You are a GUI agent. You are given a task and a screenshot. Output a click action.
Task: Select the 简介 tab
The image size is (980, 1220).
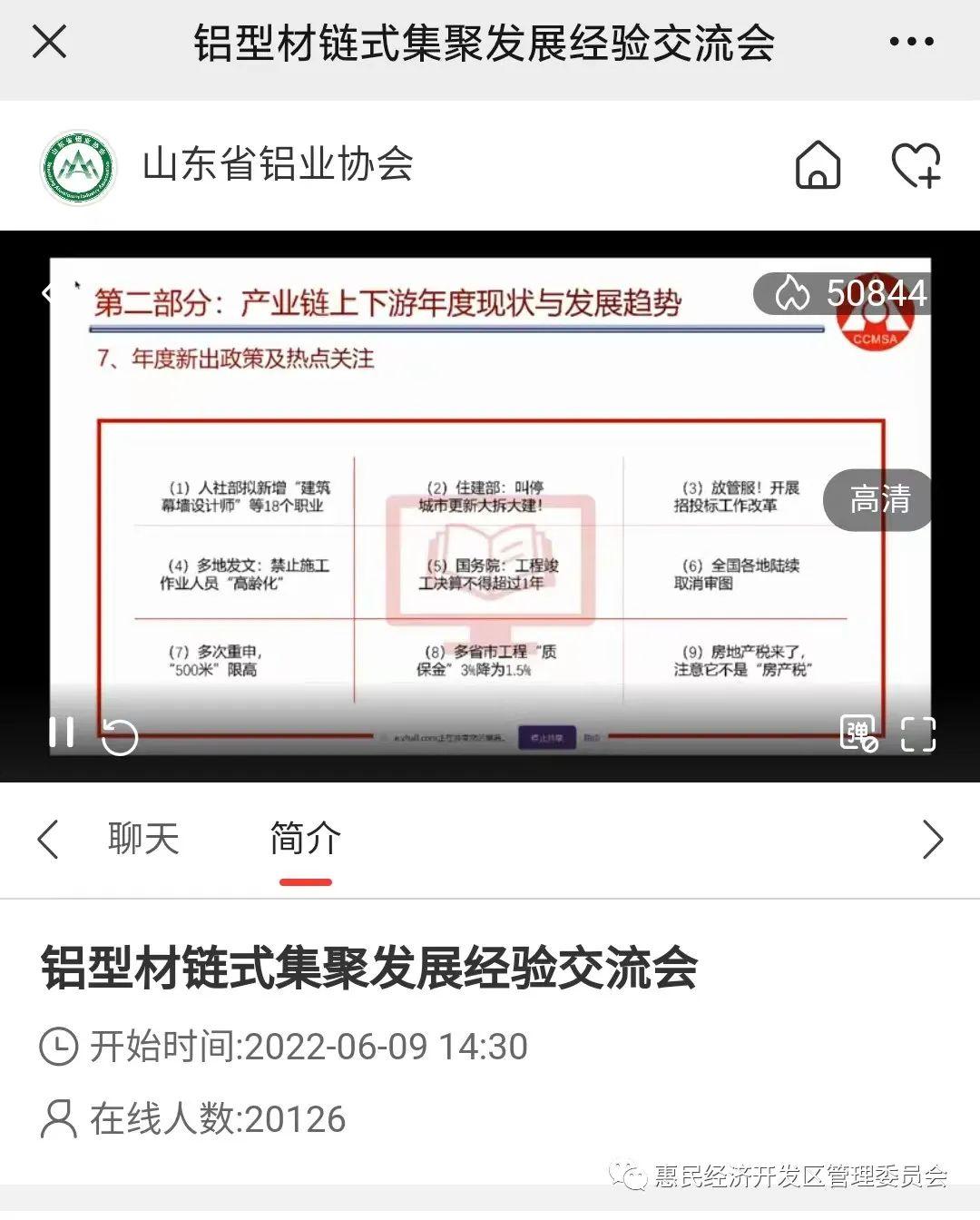click(x=305, y=839)
